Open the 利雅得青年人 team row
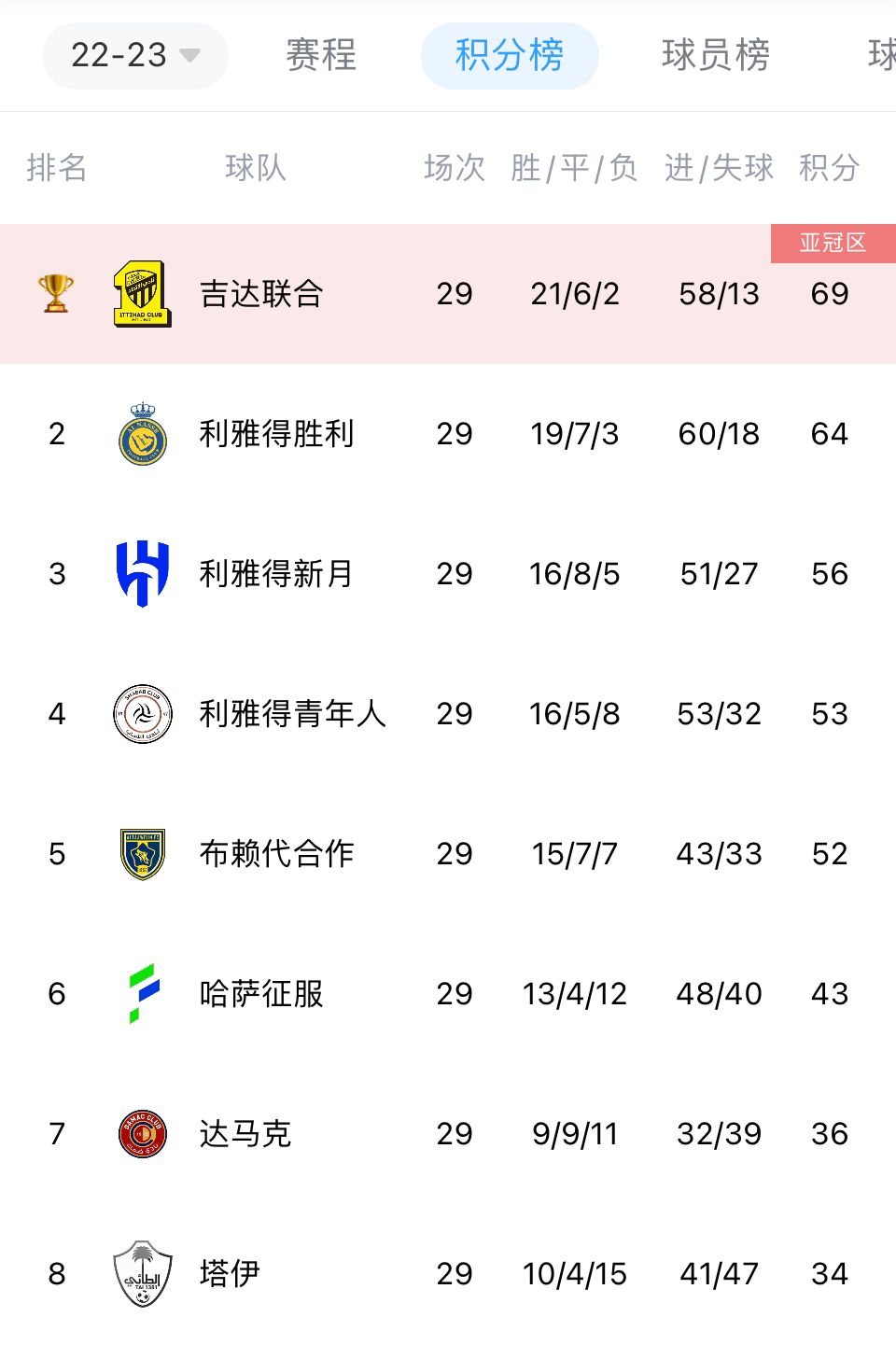This screenshot has width=896, height=1359. pos(292,714)
